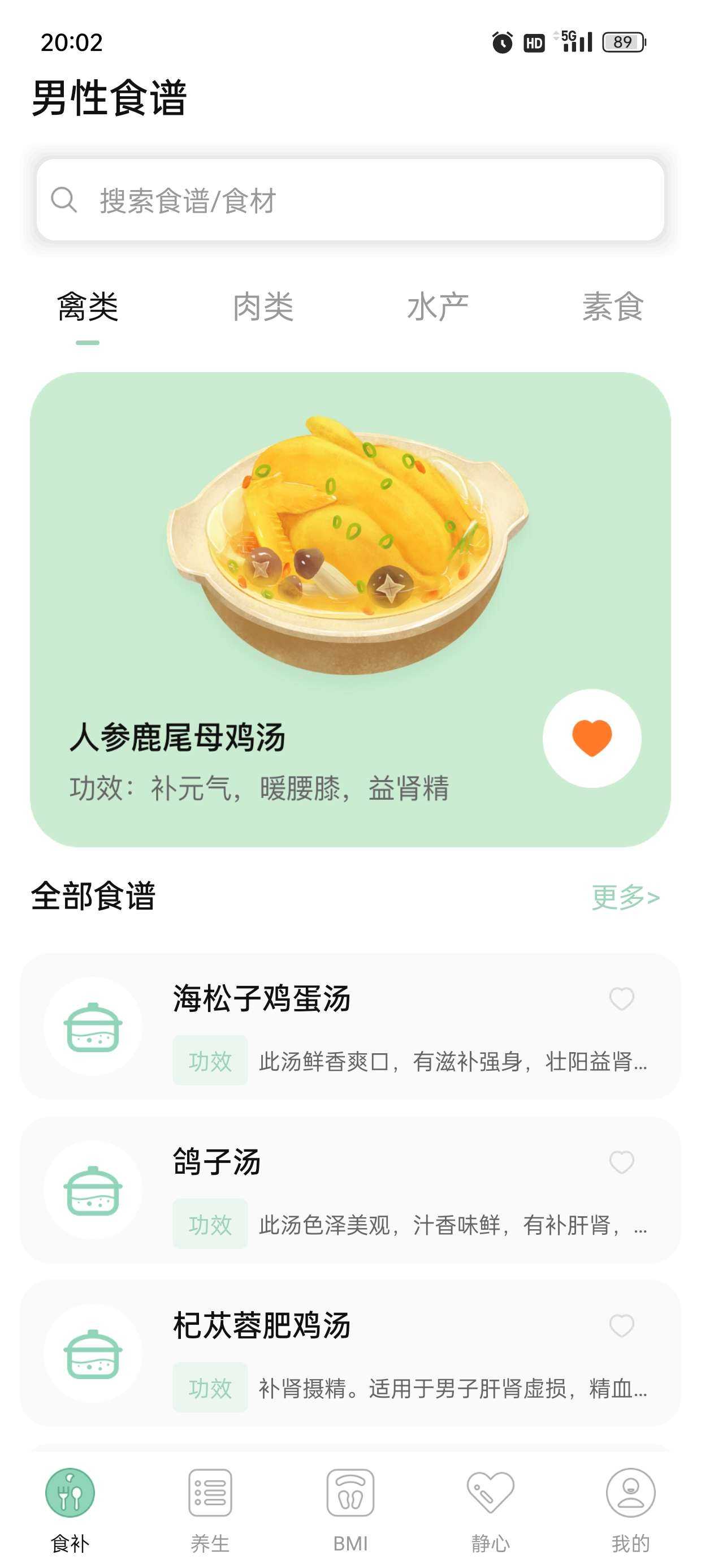Tap the 搜索食谱/食材 search box

pos(350,200)
